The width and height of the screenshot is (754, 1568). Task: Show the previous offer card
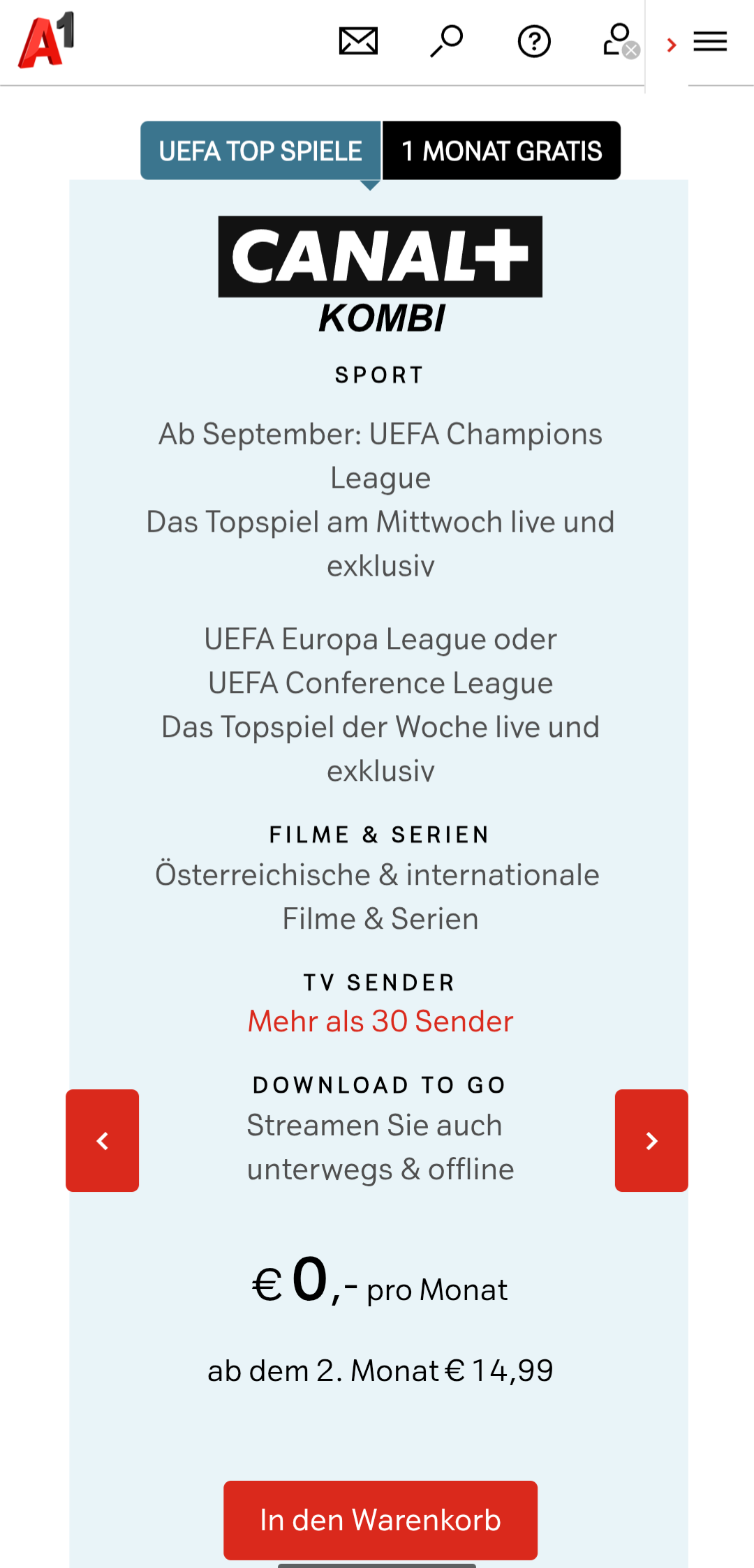[103, 1140]
